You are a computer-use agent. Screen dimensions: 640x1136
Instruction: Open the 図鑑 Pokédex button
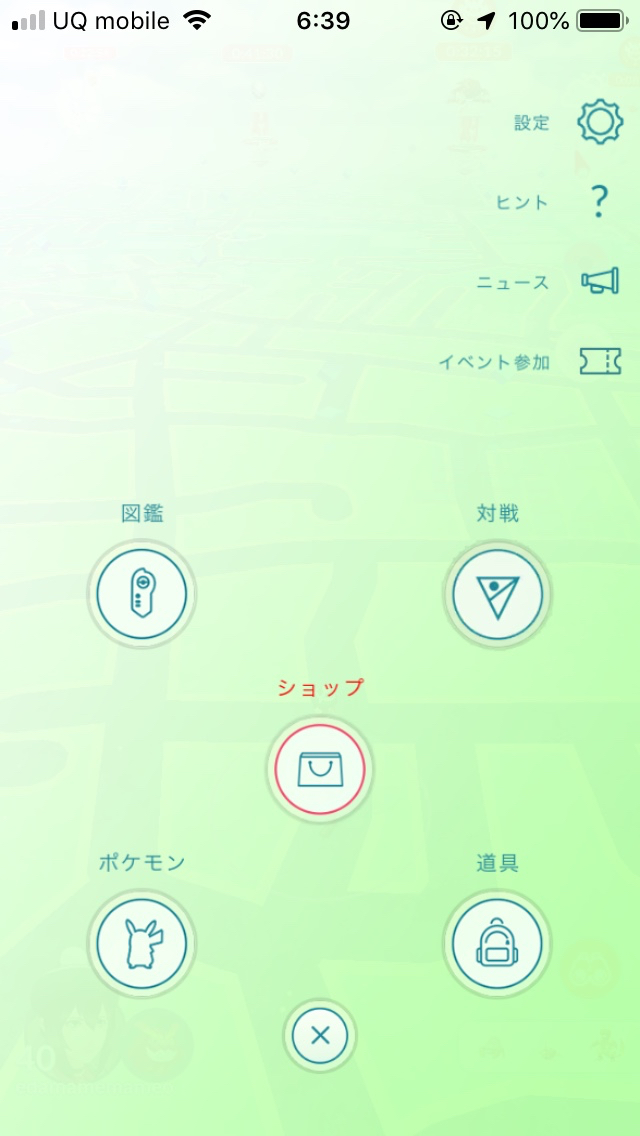tap(142, 596)
